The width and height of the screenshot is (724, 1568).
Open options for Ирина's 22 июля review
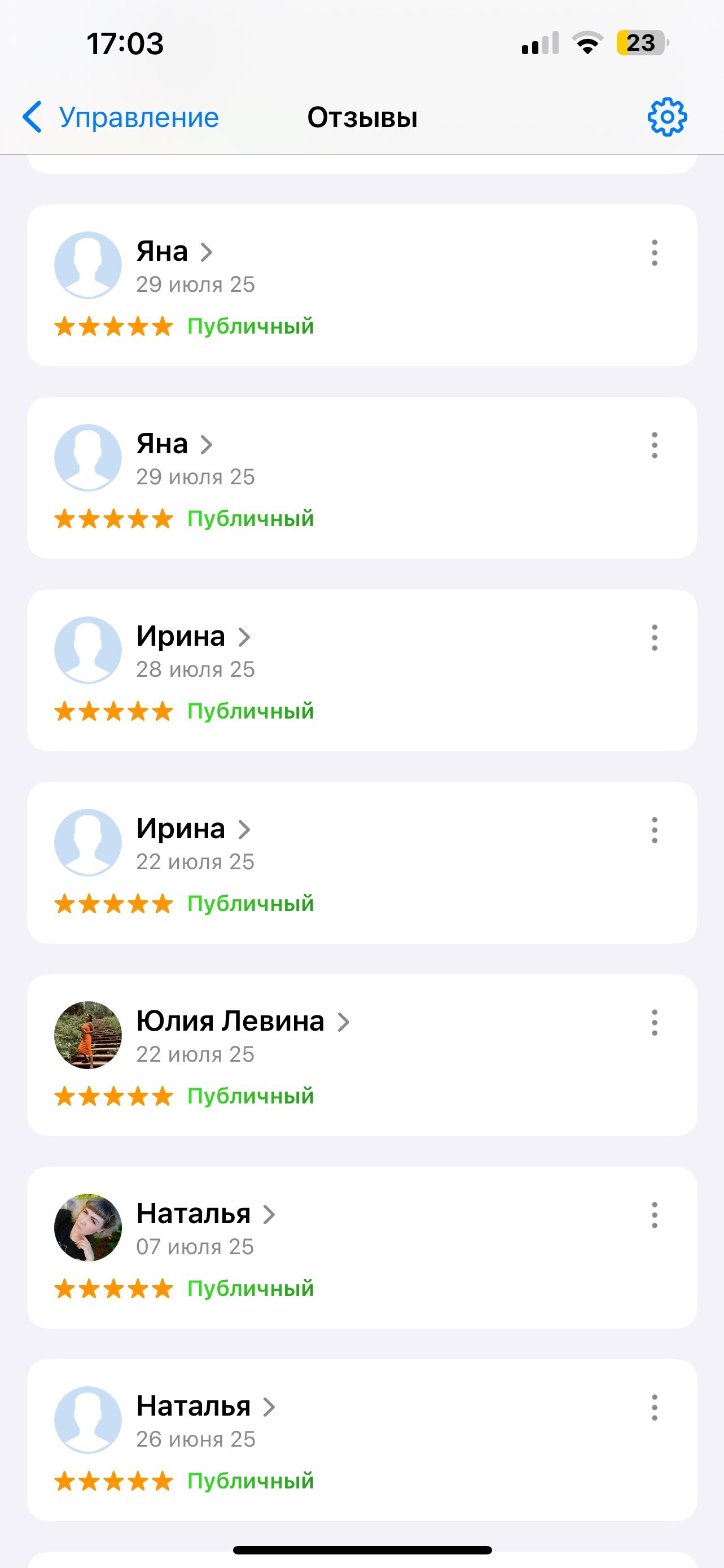tap(654, 830)
